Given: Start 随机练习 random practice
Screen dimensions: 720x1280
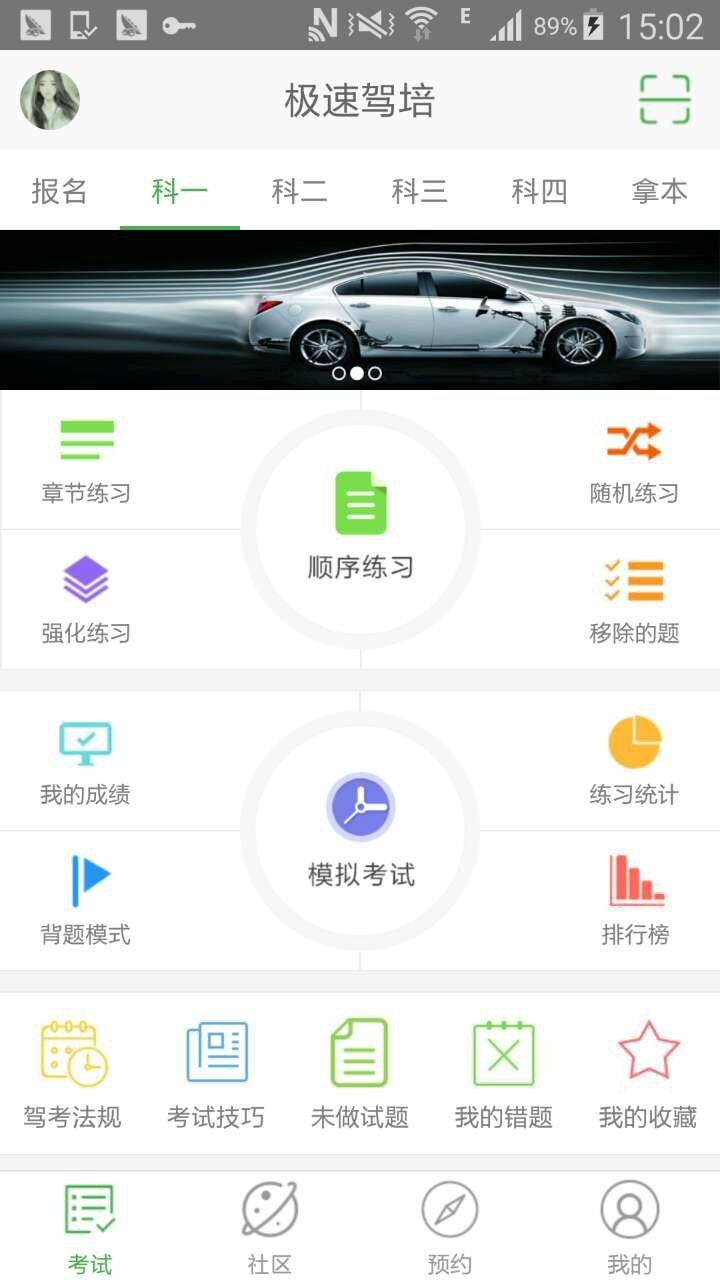Looking at the screenshot, I should coord(634,460).
